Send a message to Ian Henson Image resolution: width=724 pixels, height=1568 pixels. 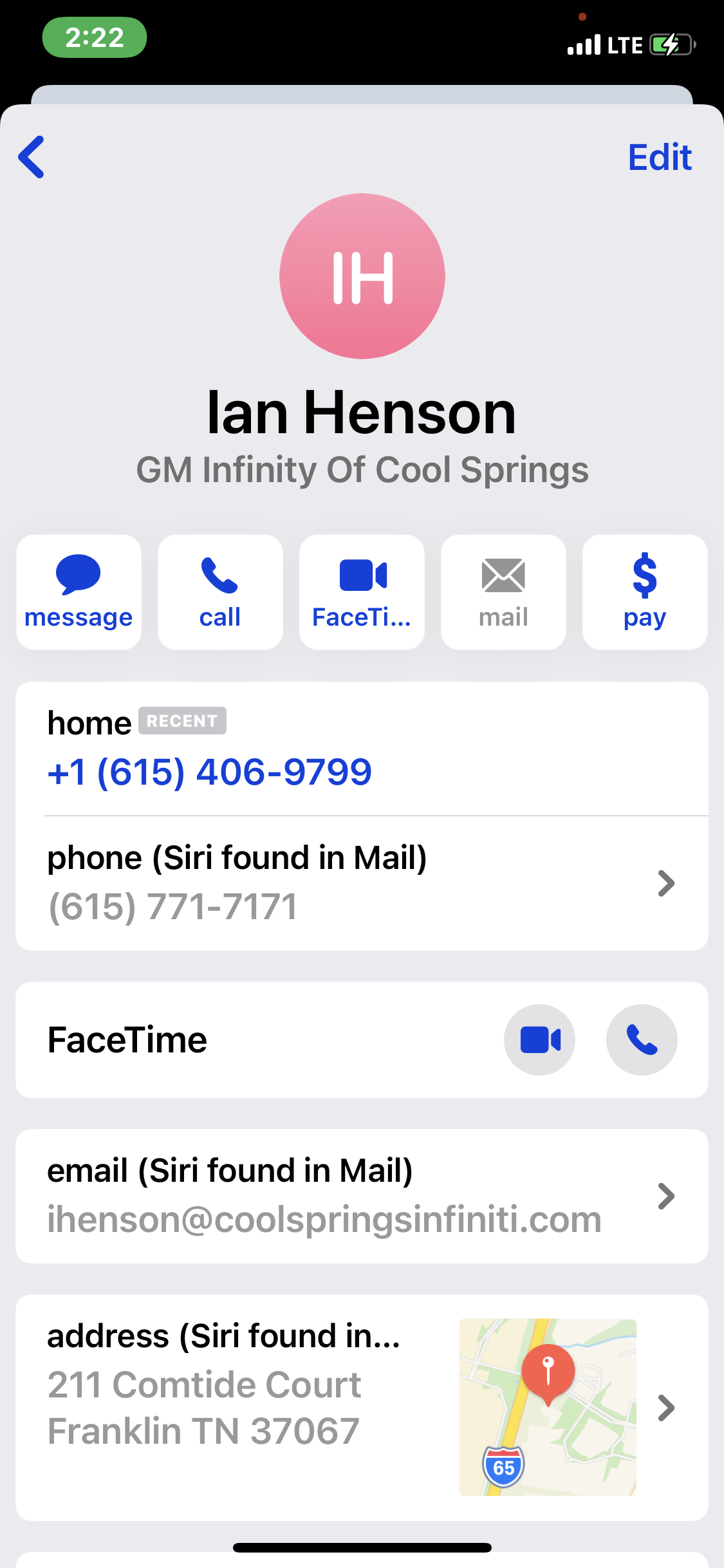pyautogui.click(x=79, y=592)
